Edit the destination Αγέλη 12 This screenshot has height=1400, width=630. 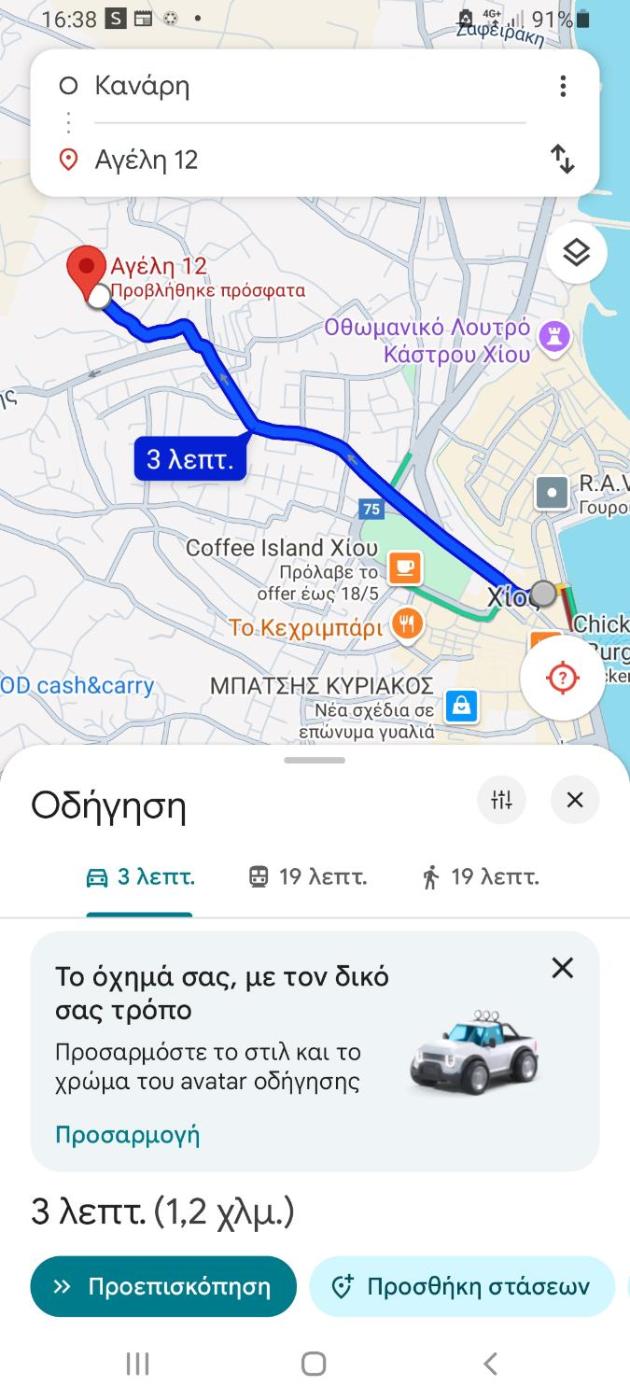pos(300,160)
